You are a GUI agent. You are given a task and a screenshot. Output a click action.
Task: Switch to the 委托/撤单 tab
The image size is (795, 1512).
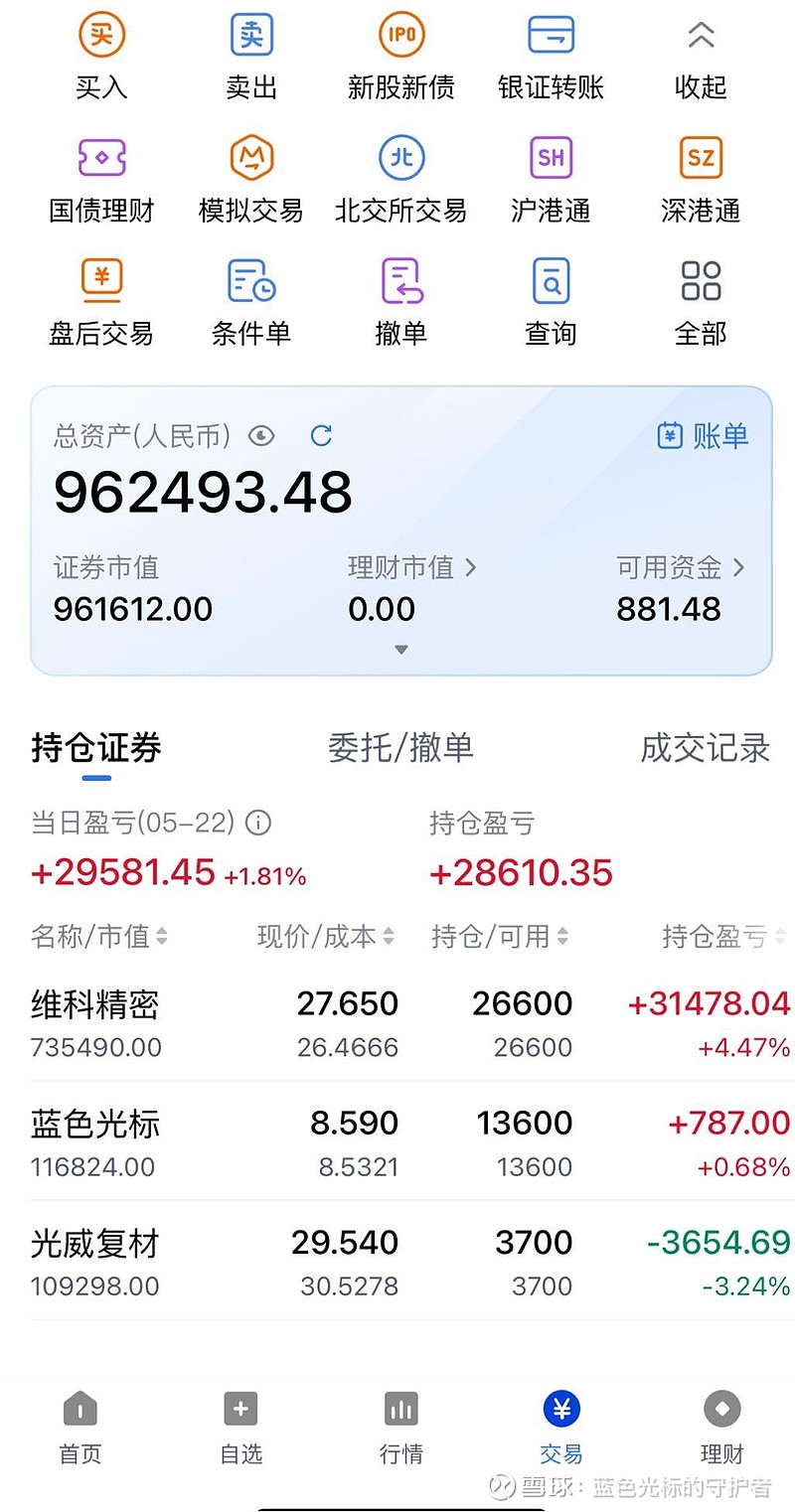click(x=400, y=747)
